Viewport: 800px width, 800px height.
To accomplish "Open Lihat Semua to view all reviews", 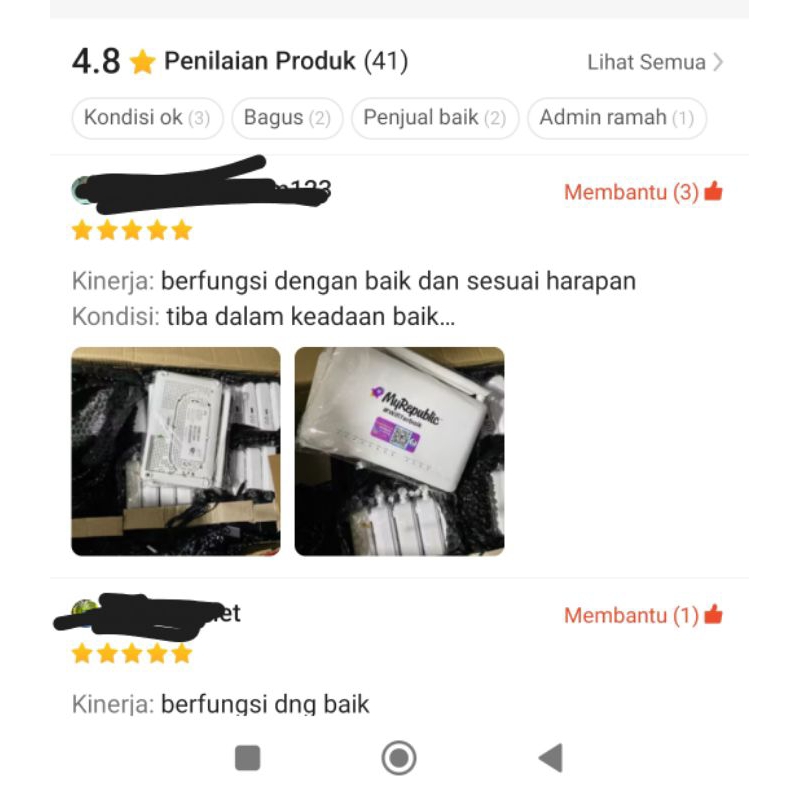I will click(x=655, y=62).
